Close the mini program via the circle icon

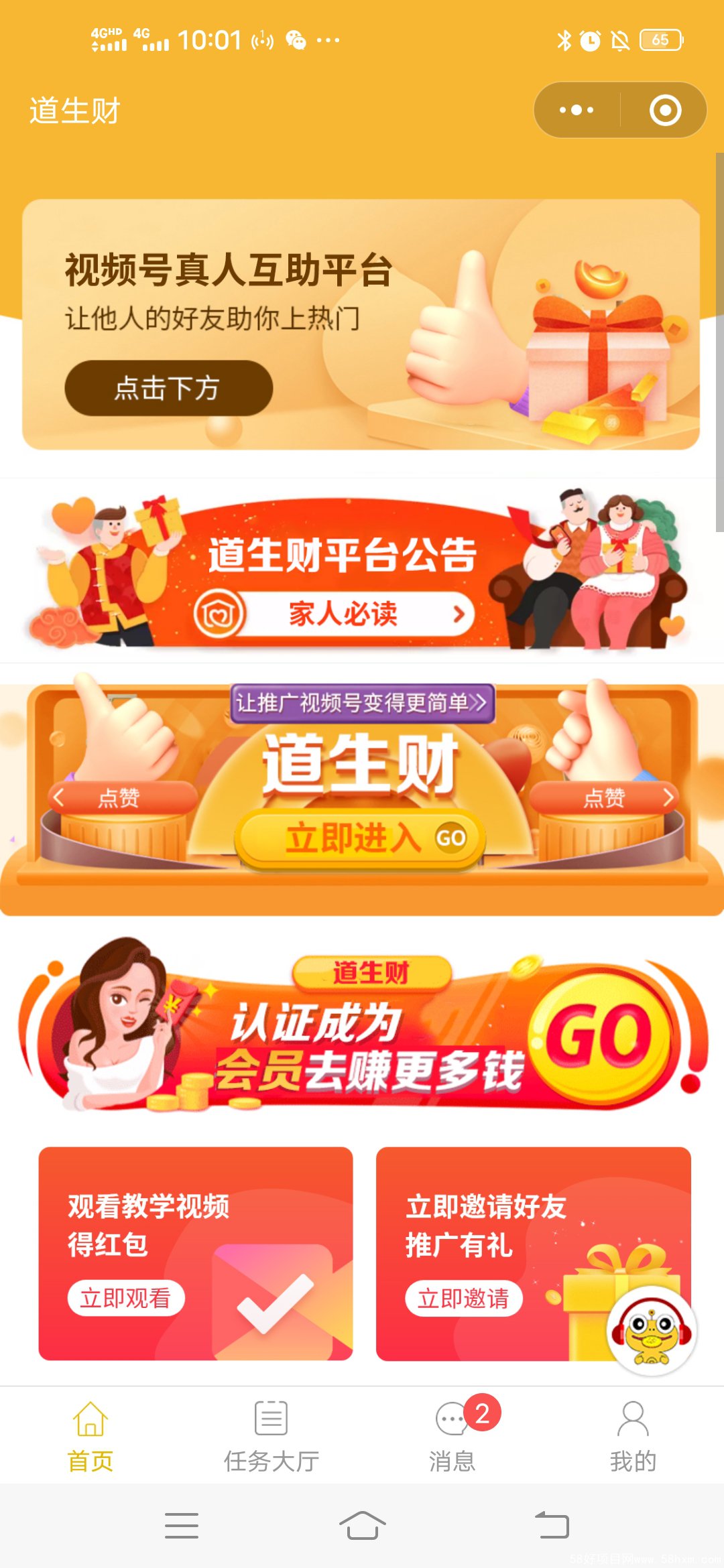coord(665,110)
